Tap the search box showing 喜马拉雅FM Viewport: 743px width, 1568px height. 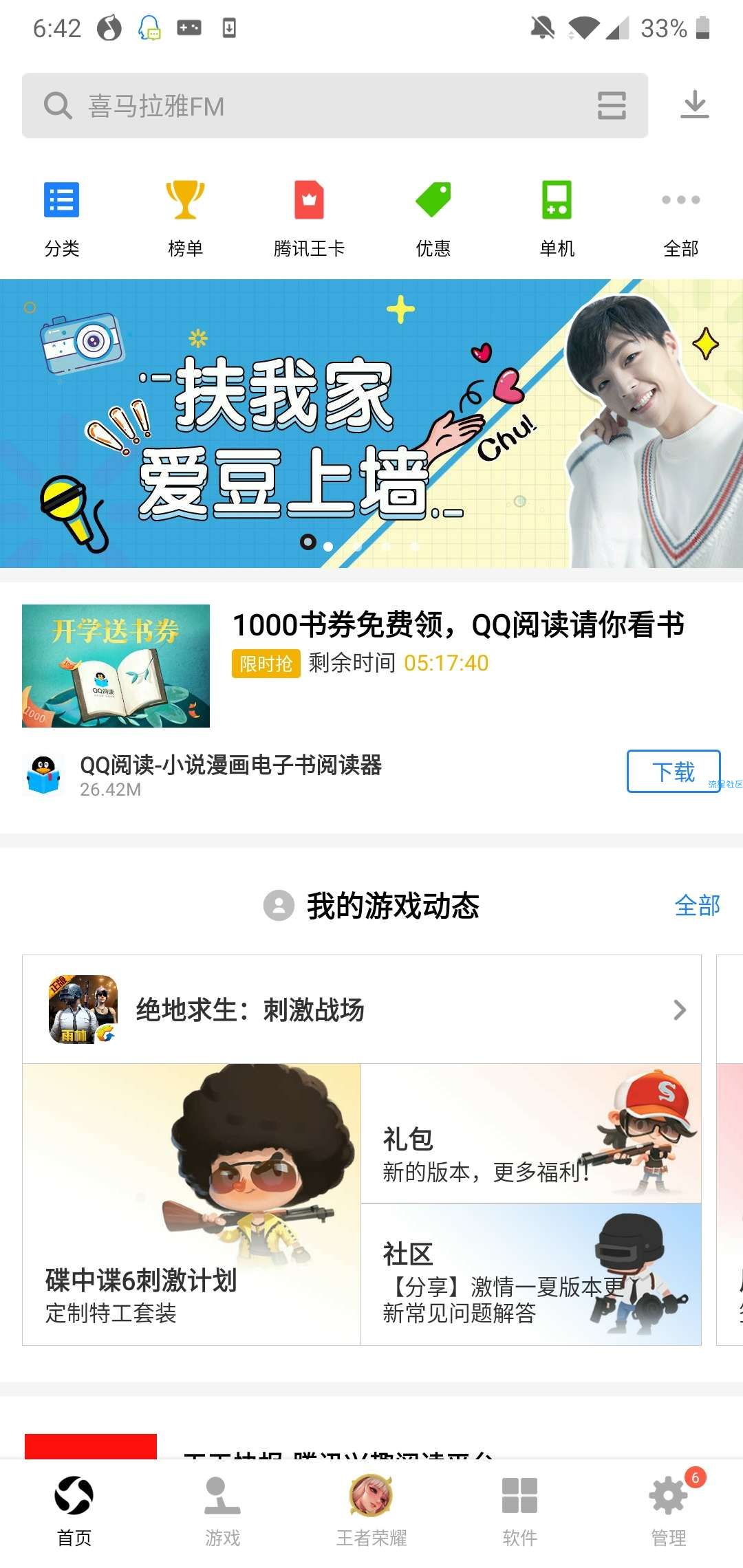(x=310, y=106)
